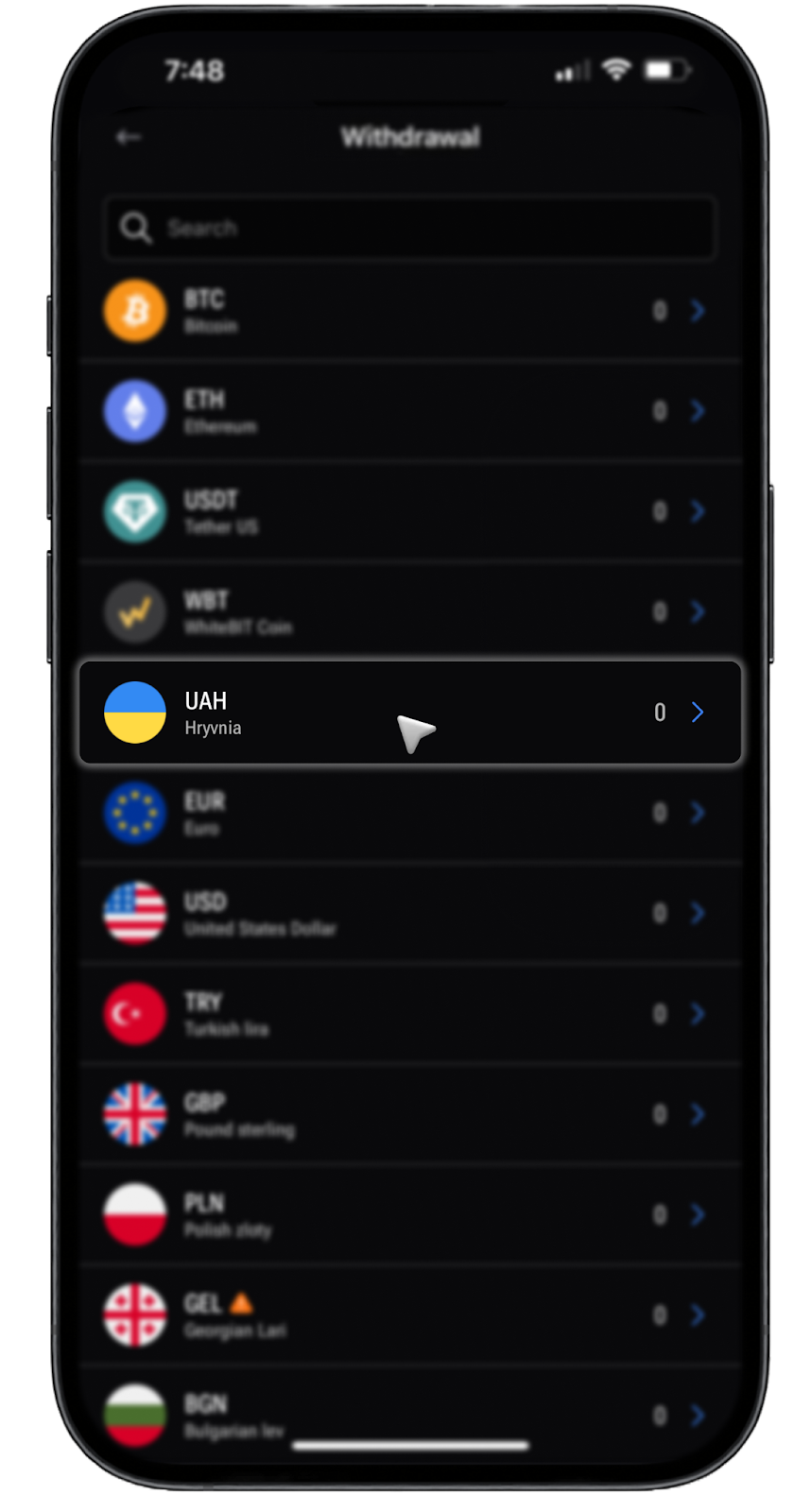The width and height of the screenshot is (811, 1512).
Task: Select UAH Hryvnia for withdrawal
Action: (410, 712)
